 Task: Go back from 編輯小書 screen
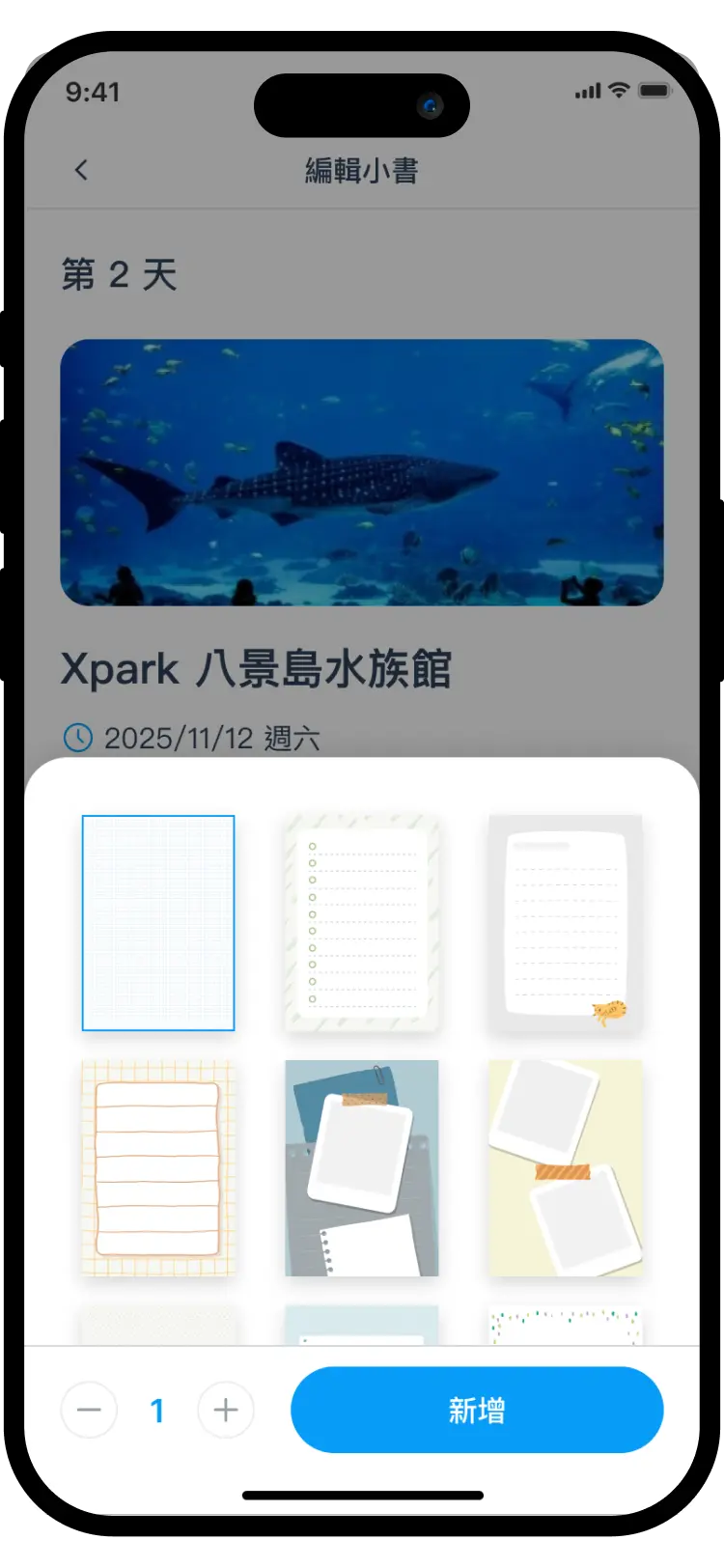coord(81,170)
